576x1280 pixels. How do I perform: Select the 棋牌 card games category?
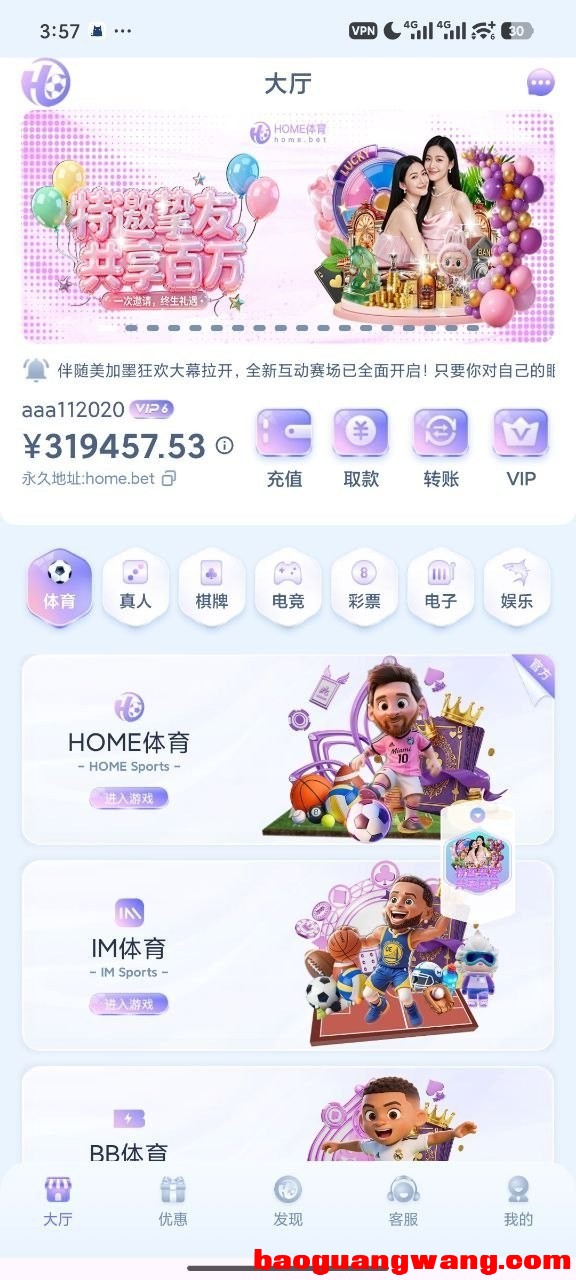[211, 587]
